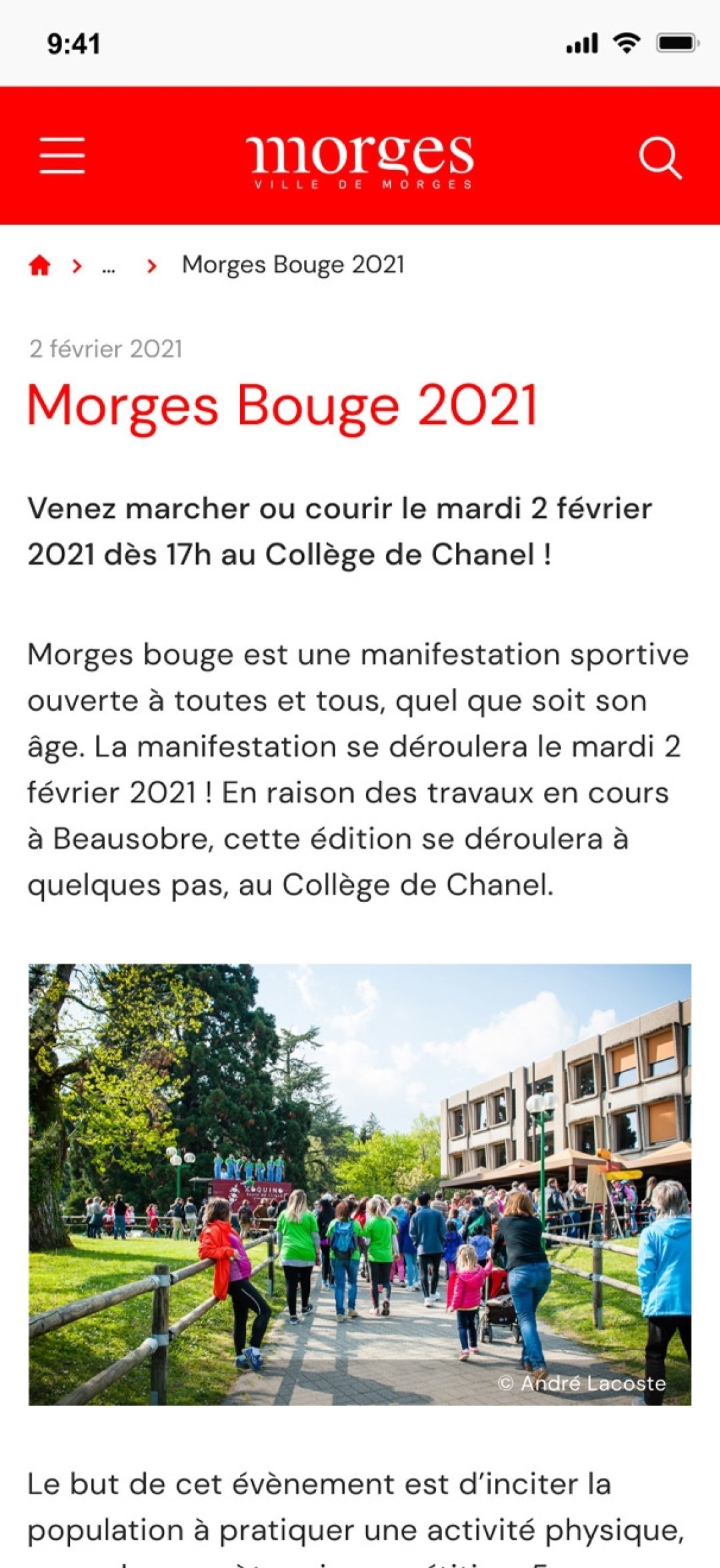Open the Morges Bouge 2021 breadcrumb item
720x1568 pixels.
[x=292, y=264]
